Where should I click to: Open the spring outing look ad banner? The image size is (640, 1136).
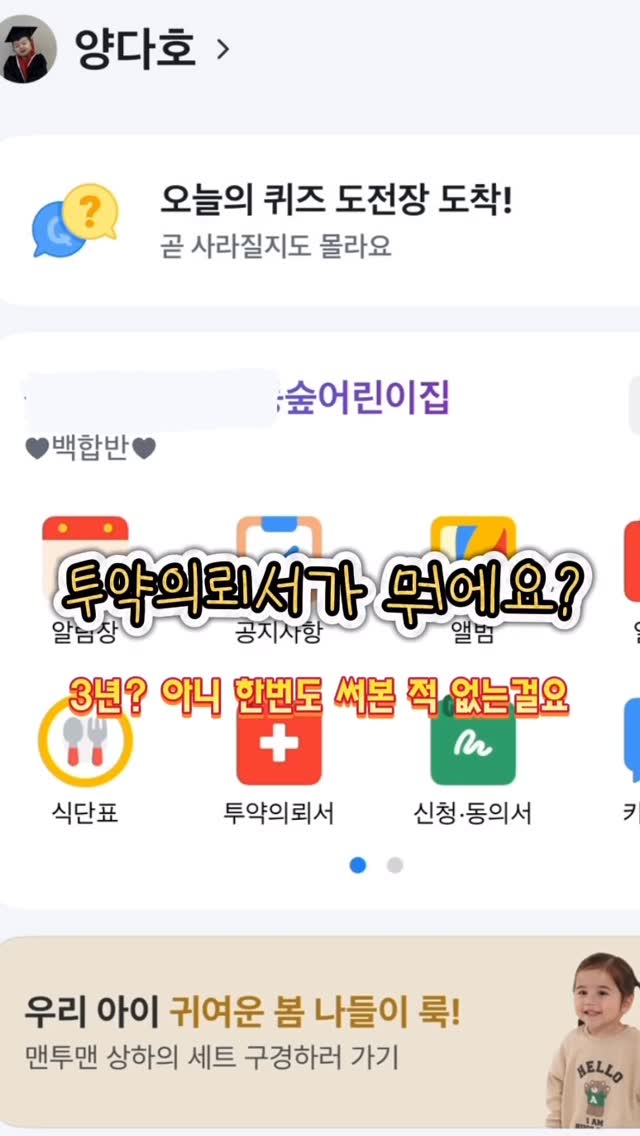click(x=320, y=1032)
